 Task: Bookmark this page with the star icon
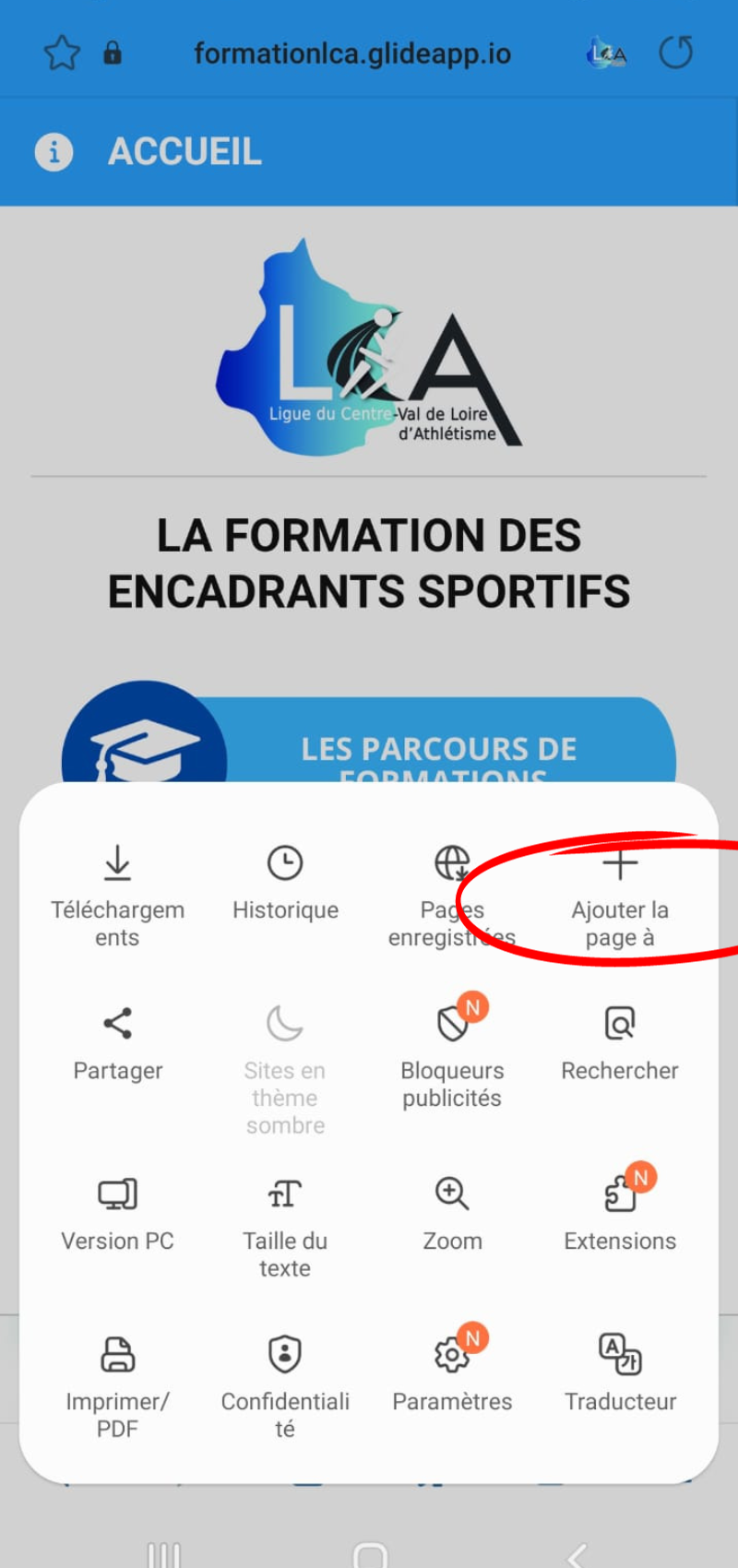[62, 53]
